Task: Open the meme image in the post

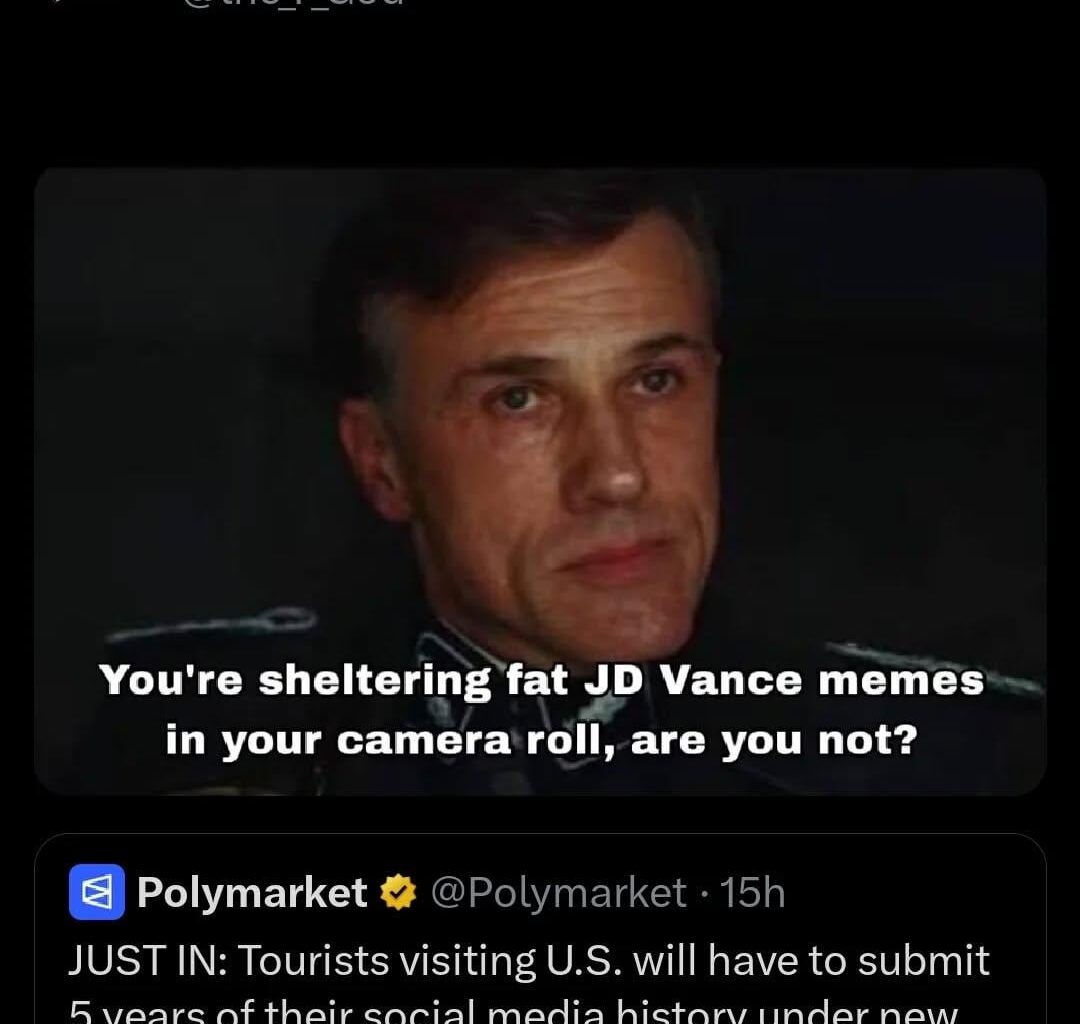Action: [x=540, y=480]
